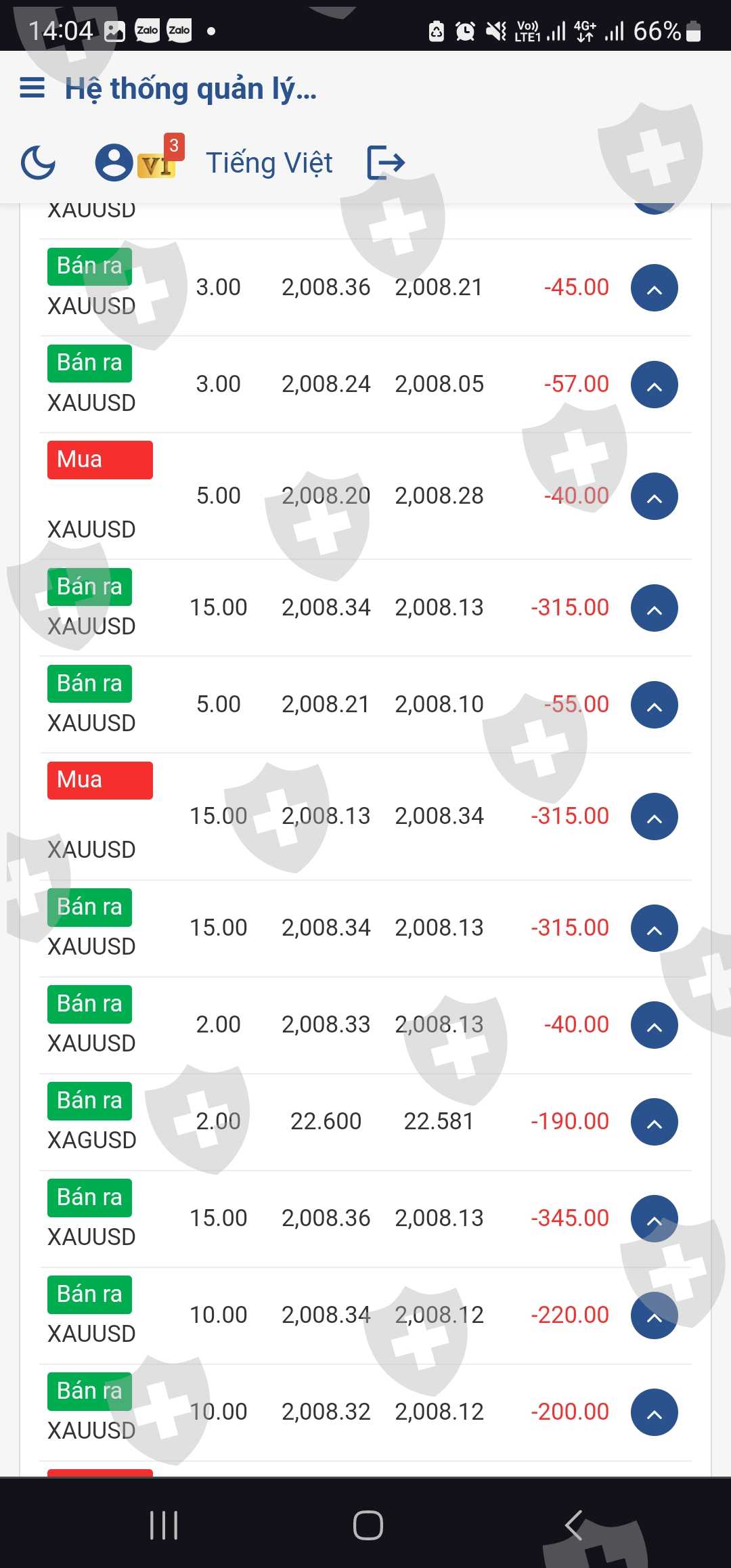Open the hamburger navigation menu
731x1568 pixels.
click(32, 88)
